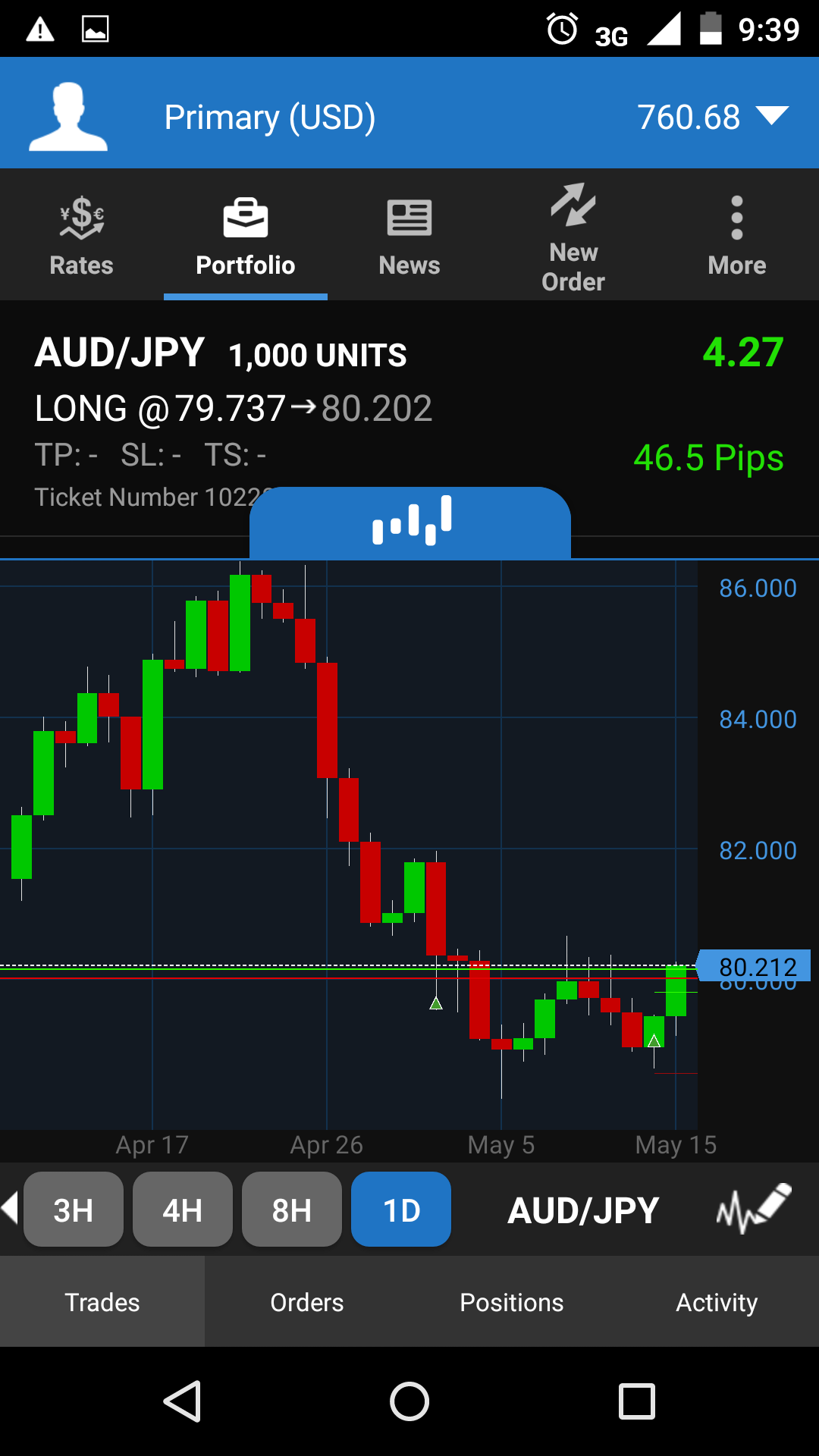Select the 1D timeframe
Screen dimensions: 819x1456
point(401,1210)
